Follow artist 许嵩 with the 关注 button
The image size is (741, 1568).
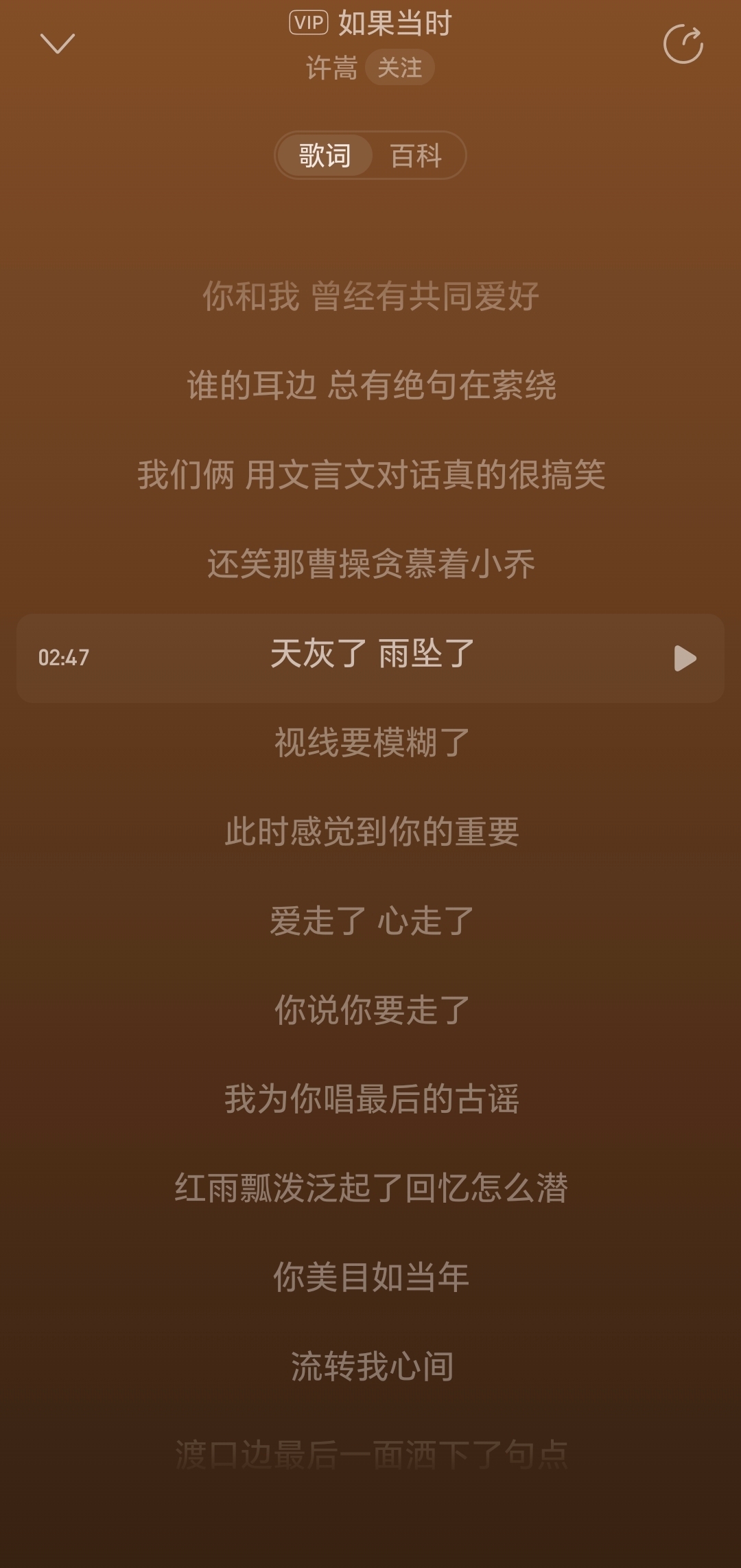399,67
